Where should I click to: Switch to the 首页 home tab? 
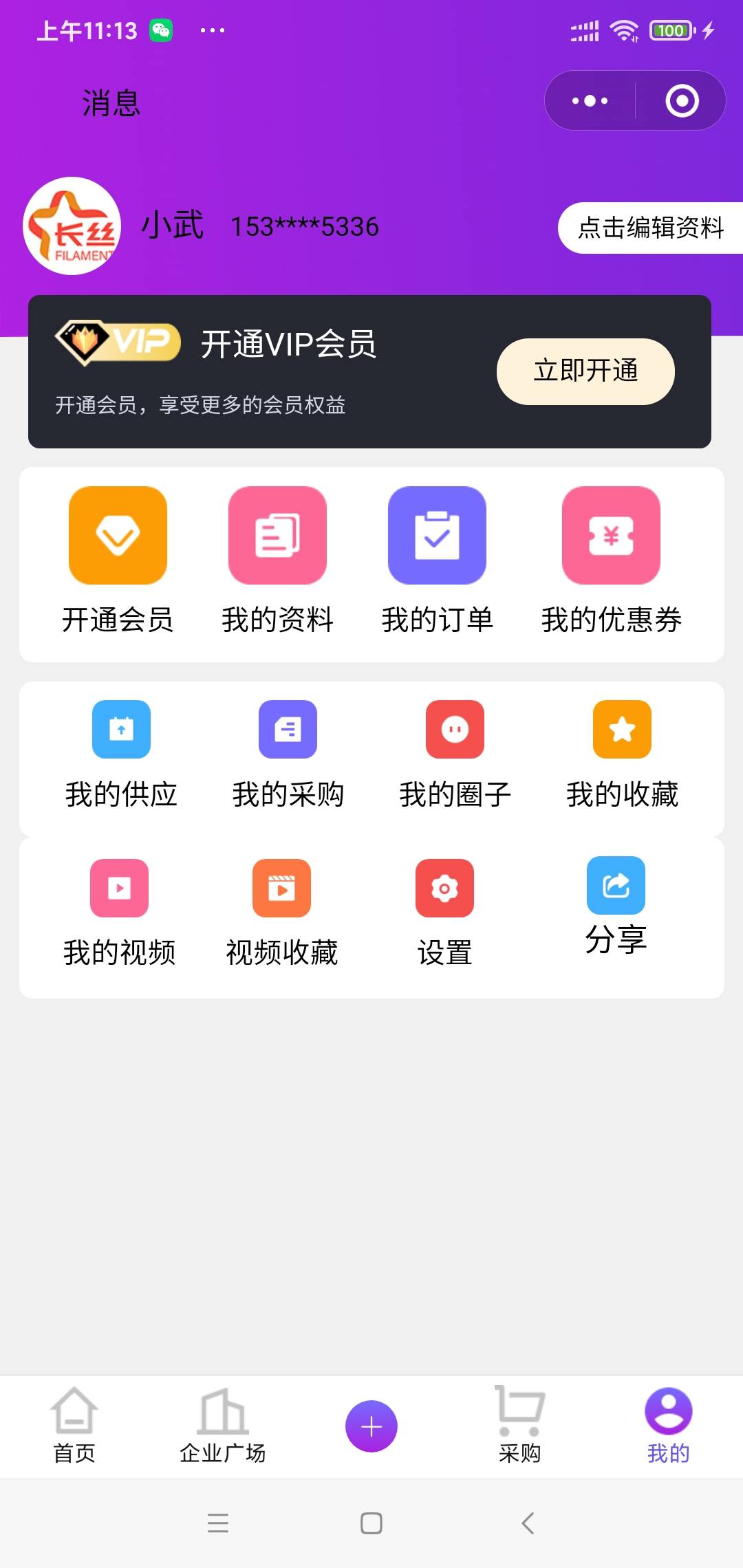74,1425
